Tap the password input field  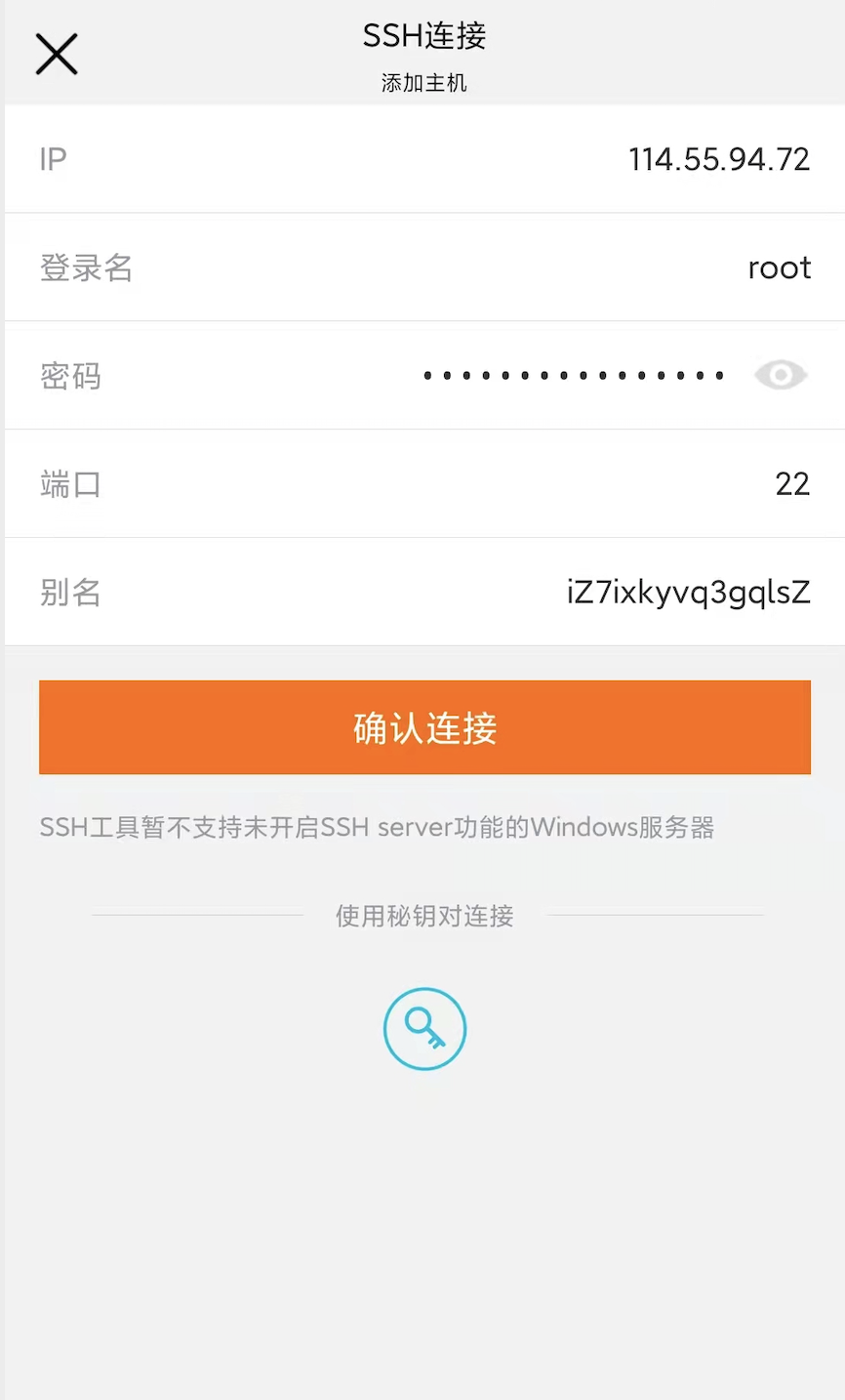pyautogui.click(x=574, y=376)
